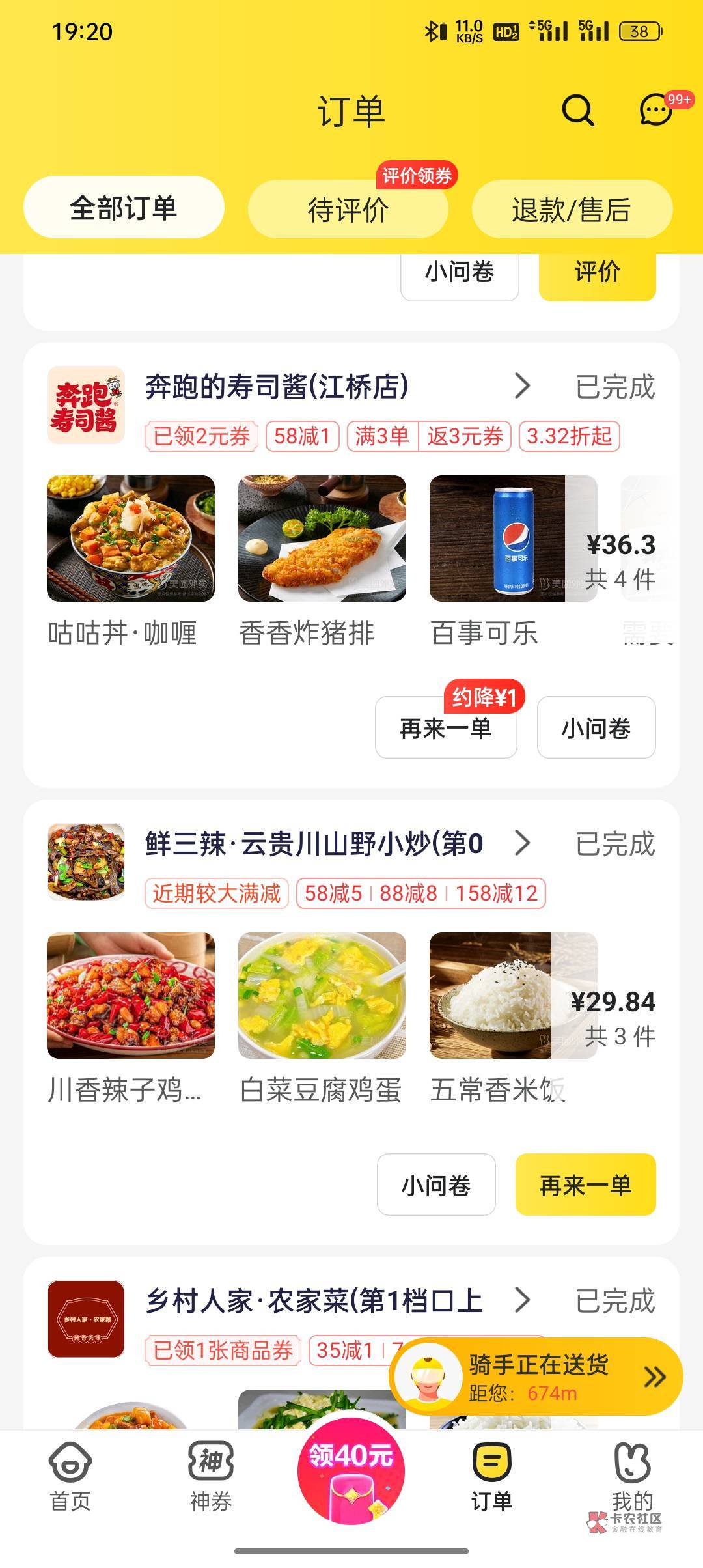Switch to the 退款/售后 tab
The height and width of the screenshot is (1568, 703).
tap(572, 210)
